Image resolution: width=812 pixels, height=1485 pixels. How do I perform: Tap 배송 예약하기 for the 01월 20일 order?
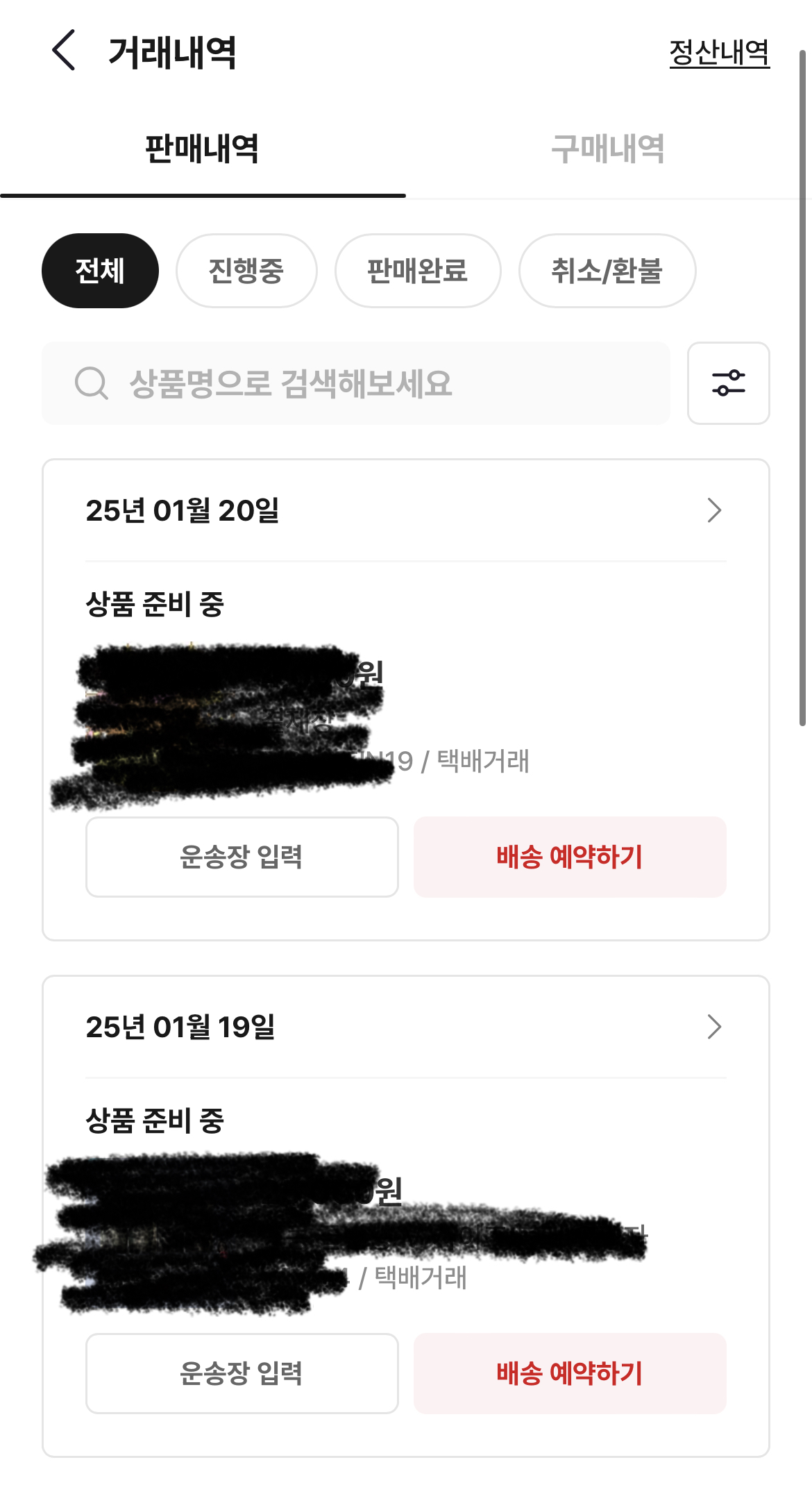tap(570, 857)
